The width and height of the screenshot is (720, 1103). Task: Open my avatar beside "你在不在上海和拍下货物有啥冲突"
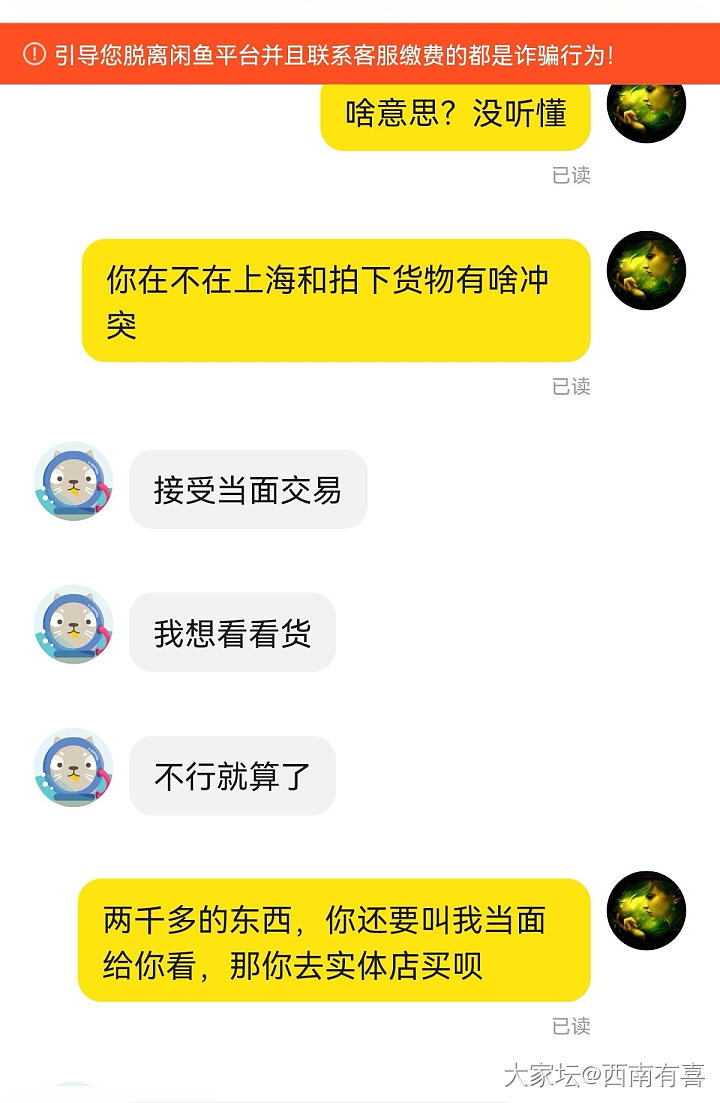point(646,271)
